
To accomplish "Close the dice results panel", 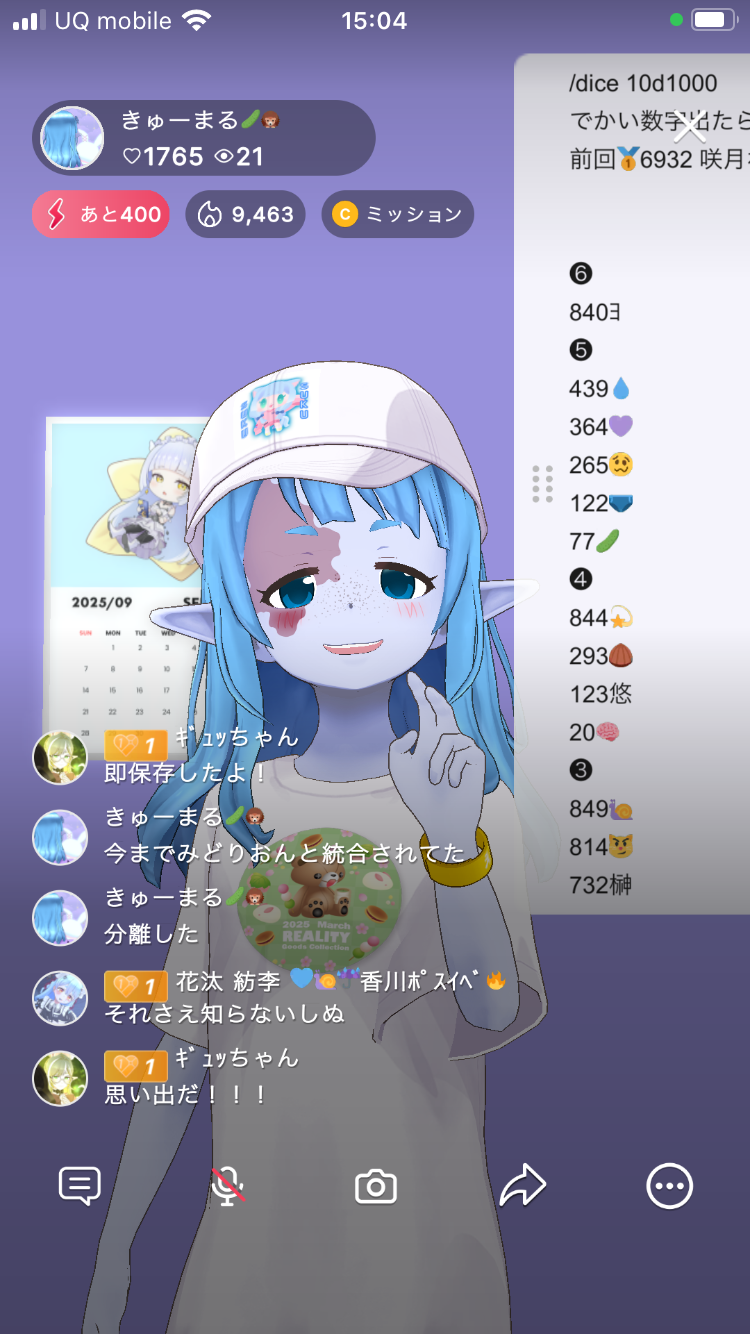I will [x=690, y=127].
